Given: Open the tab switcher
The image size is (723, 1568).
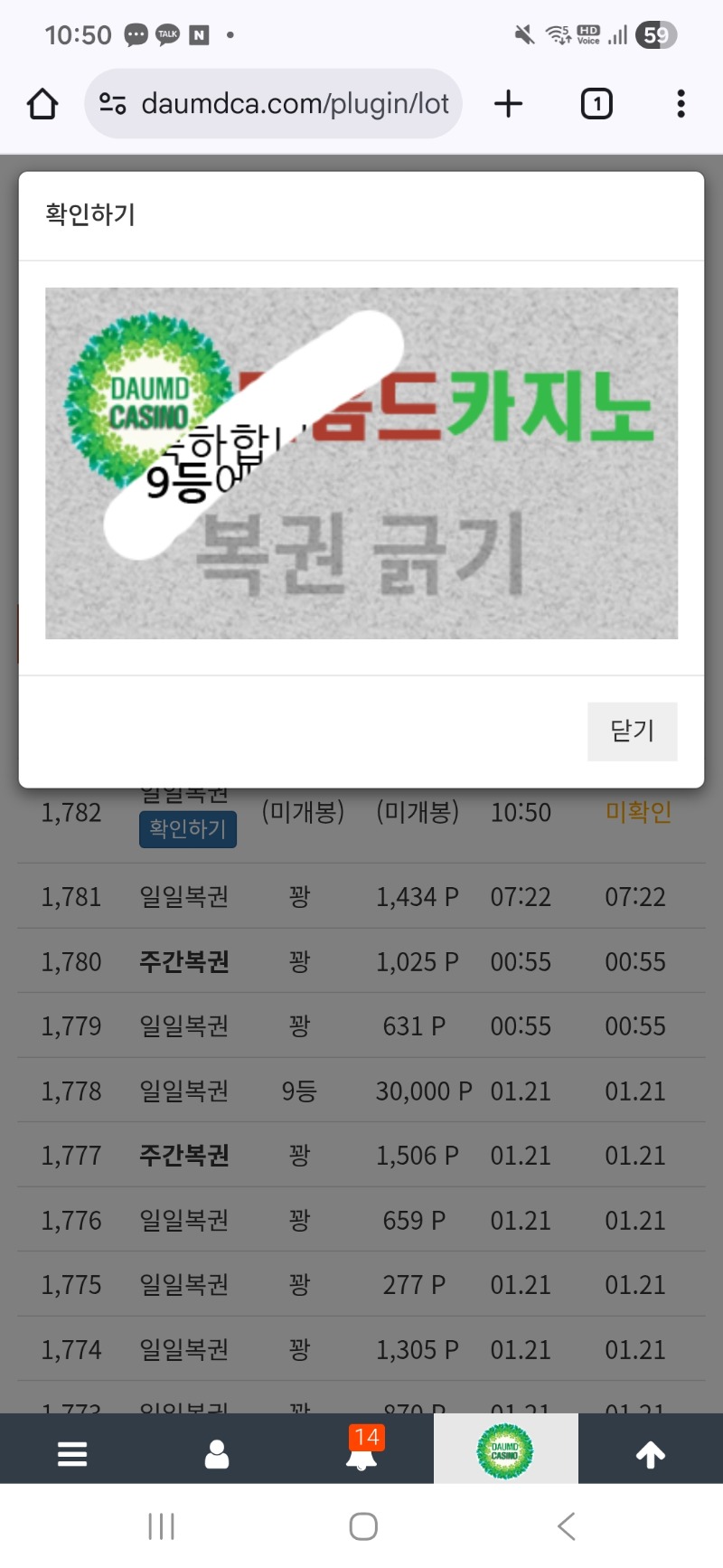Looking at the screenshot, I should click(596, 104).
